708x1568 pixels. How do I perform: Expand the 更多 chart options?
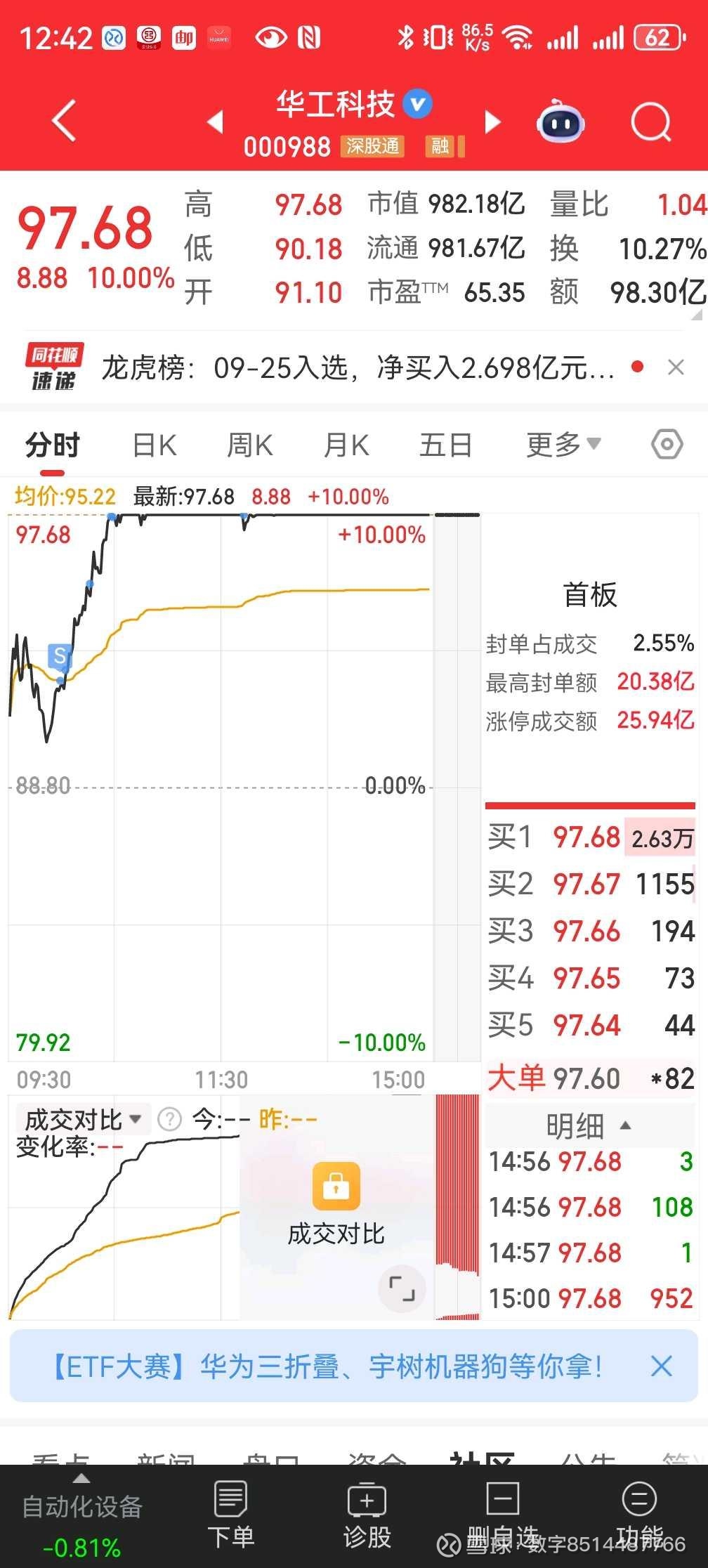[x=563, y=444]
